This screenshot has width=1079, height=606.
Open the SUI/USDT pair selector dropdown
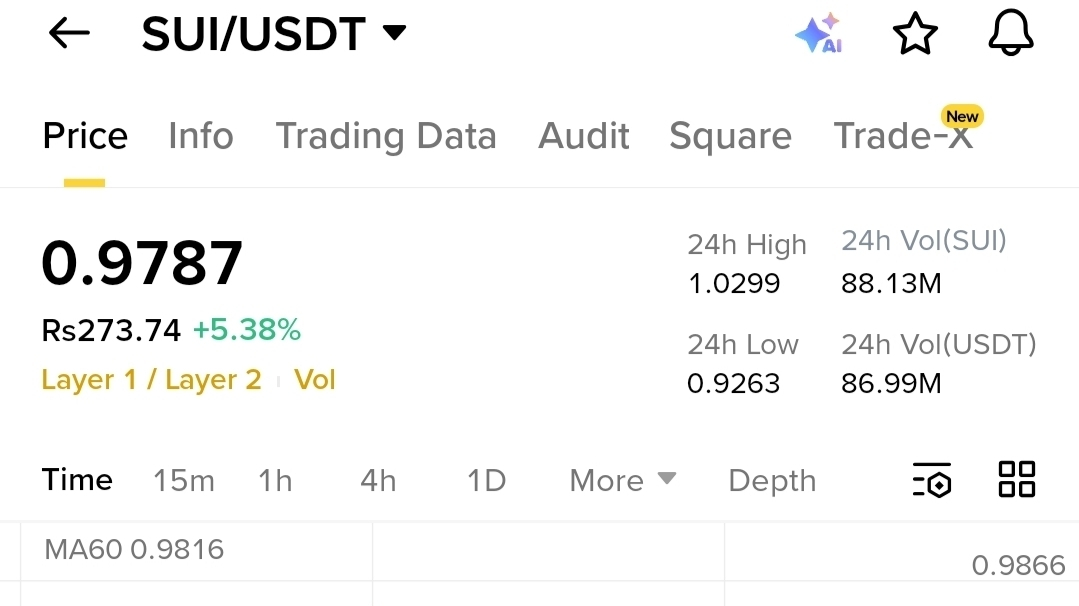coord(274,35)
